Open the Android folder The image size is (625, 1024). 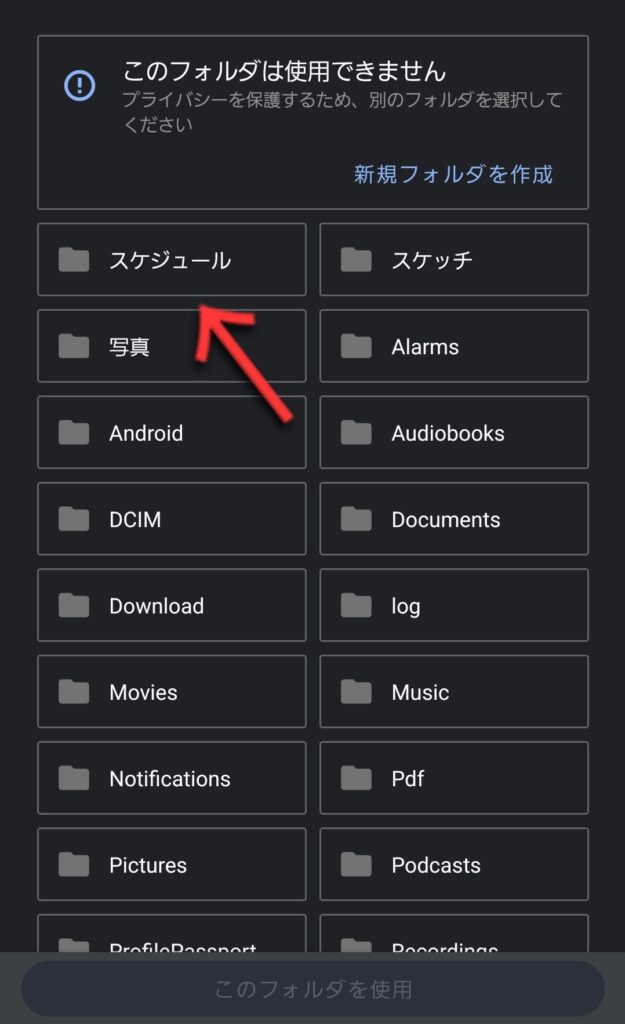[171, 433]
